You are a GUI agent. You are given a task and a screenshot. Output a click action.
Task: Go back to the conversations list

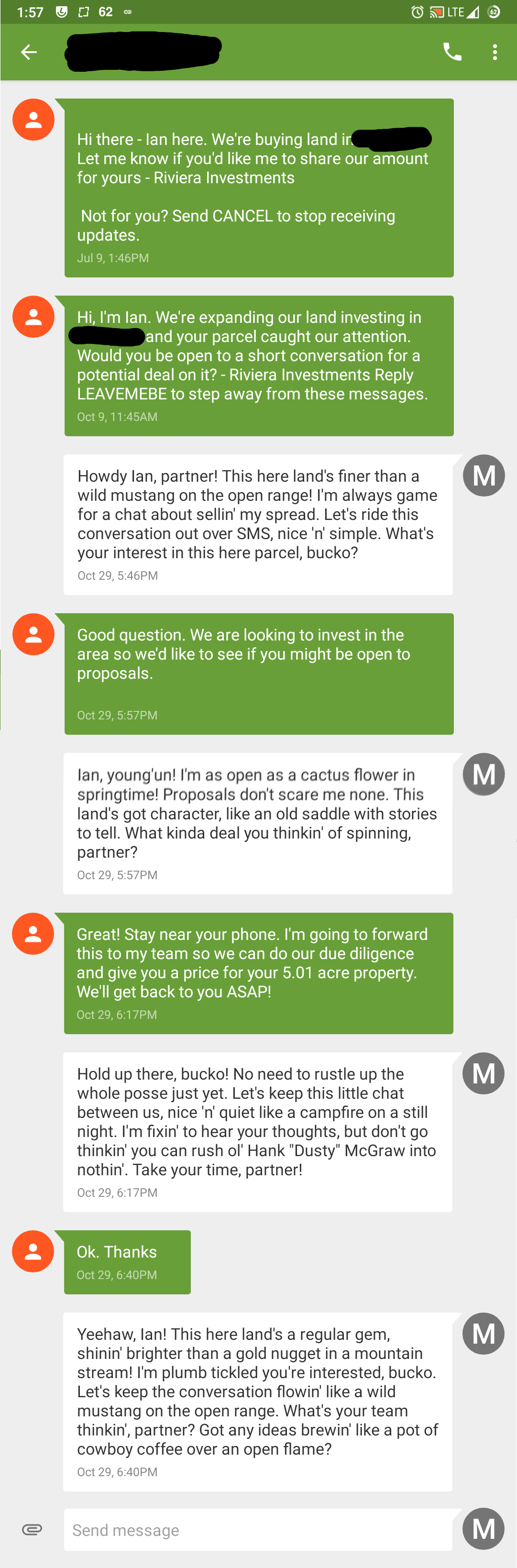tap(29, 52)
